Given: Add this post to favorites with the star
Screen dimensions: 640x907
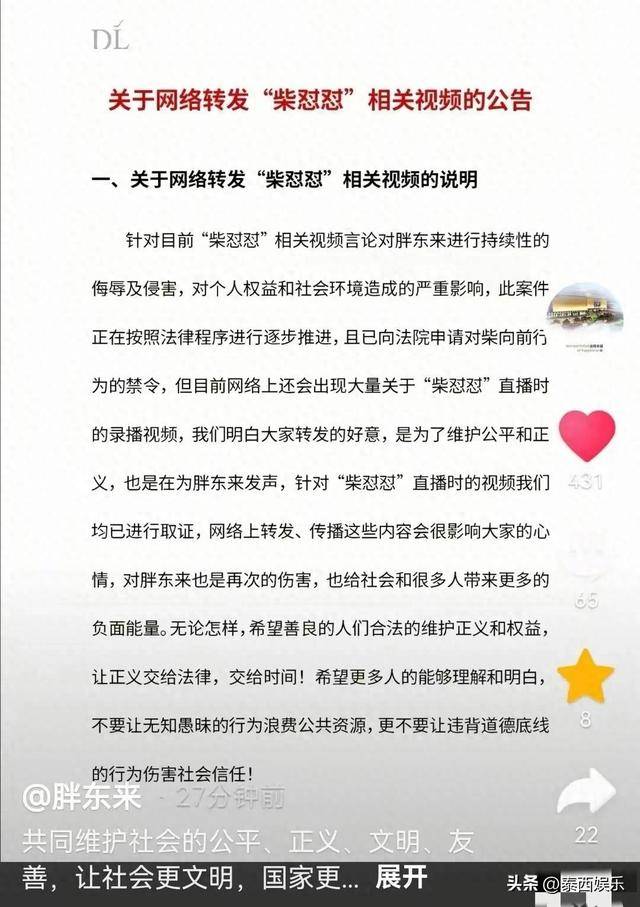Looking at the screenshot, I should (585, 677).
